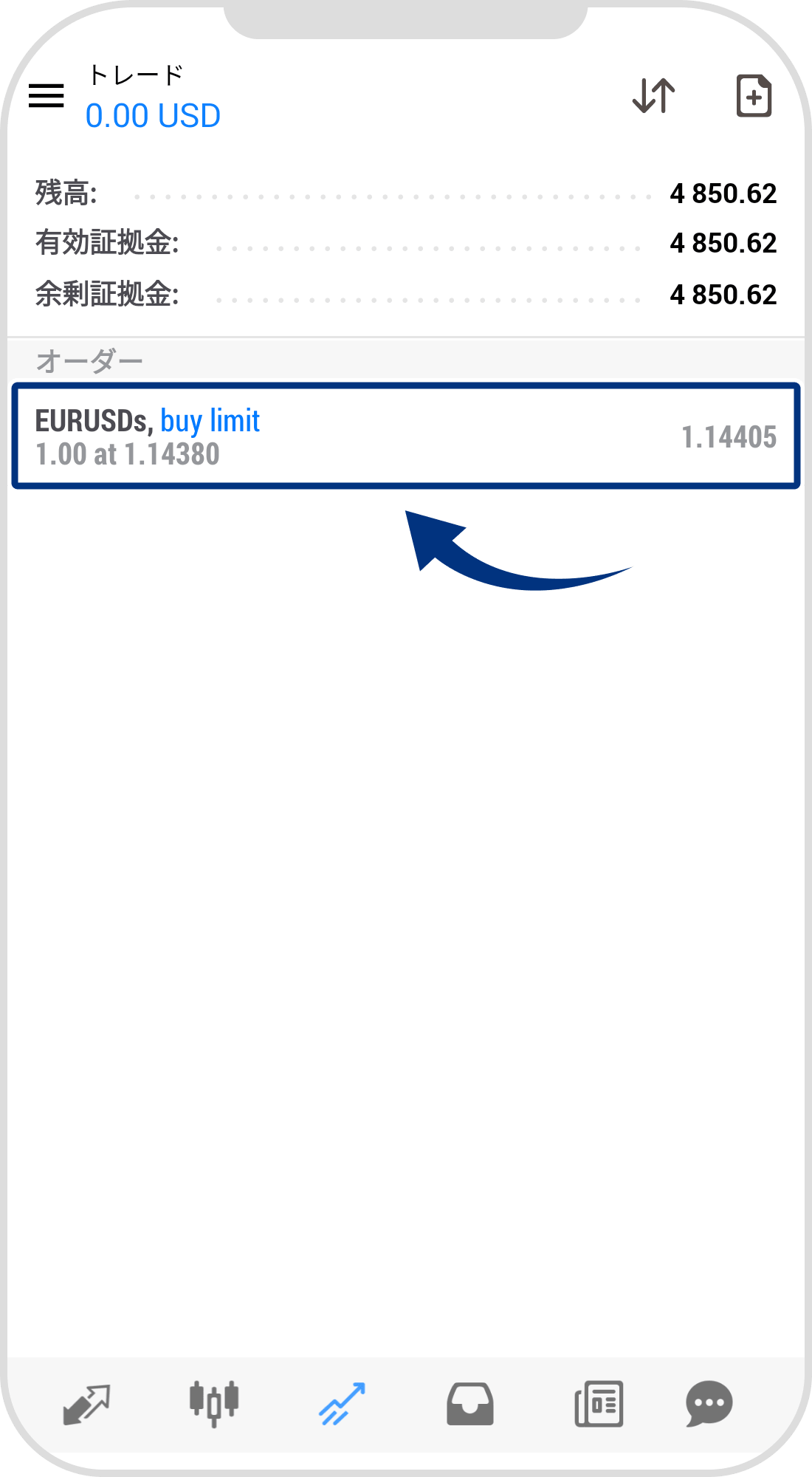This screenshot has height=1477, width=812.
Task: Open the hamburger side menu
Action: point(47,96)
